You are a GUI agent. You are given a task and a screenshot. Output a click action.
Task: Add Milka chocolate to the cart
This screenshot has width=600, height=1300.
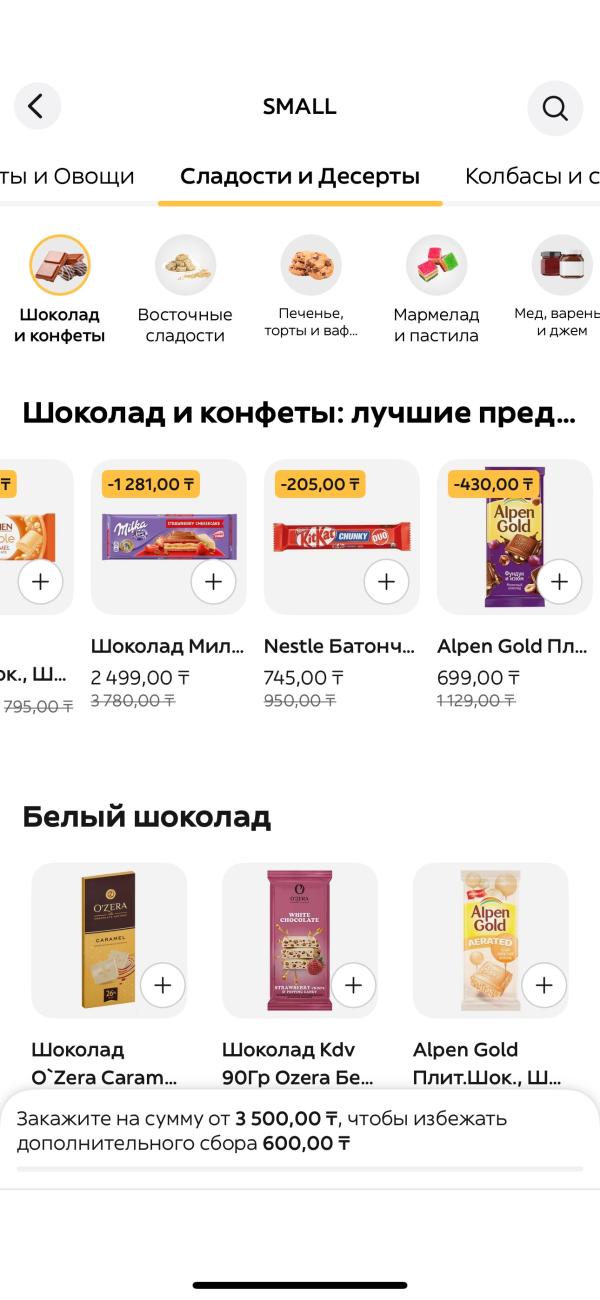click(x=213, y=582)
